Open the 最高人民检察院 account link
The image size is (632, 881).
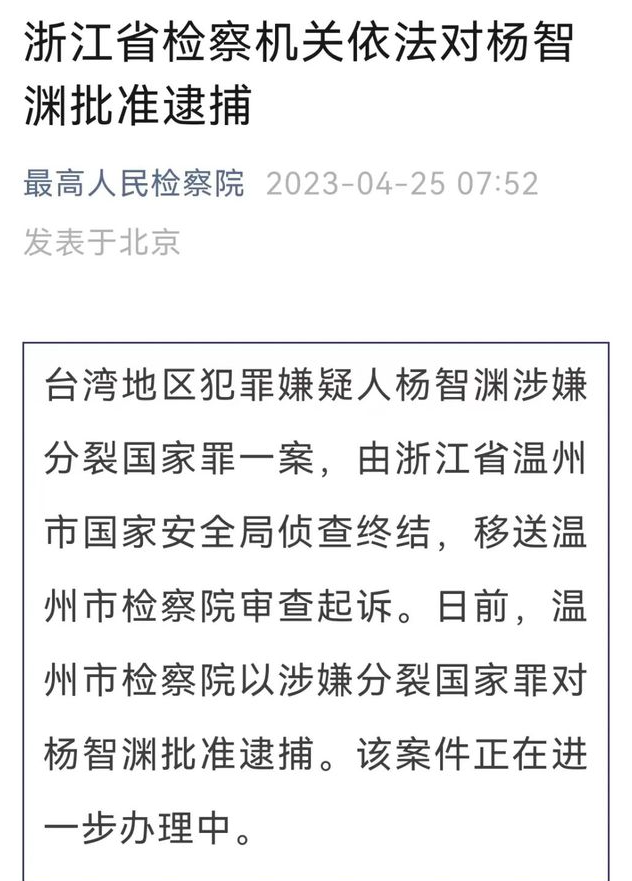pyautogui.click(x=134, y=184)
